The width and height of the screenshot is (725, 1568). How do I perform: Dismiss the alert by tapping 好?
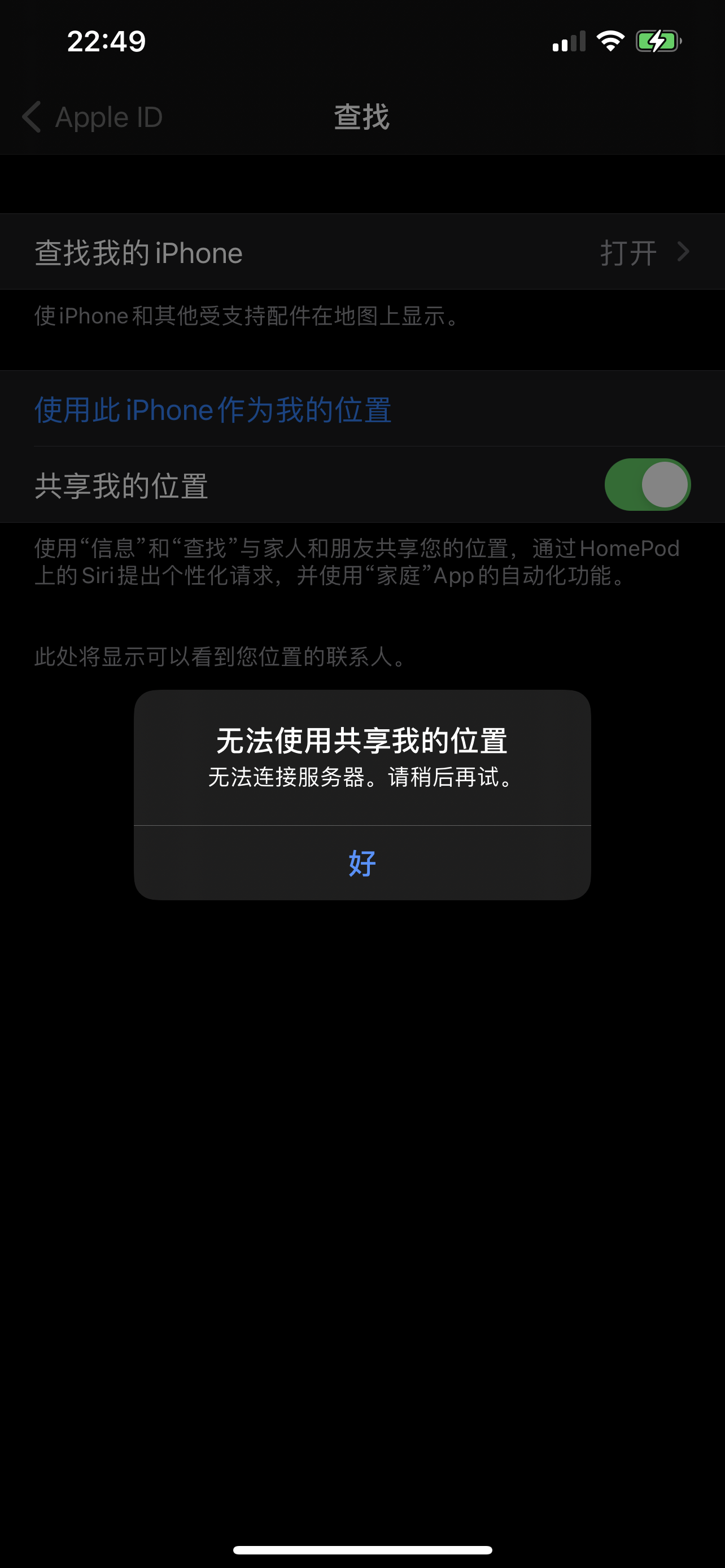pyautogui.click(x=362, y=863)
